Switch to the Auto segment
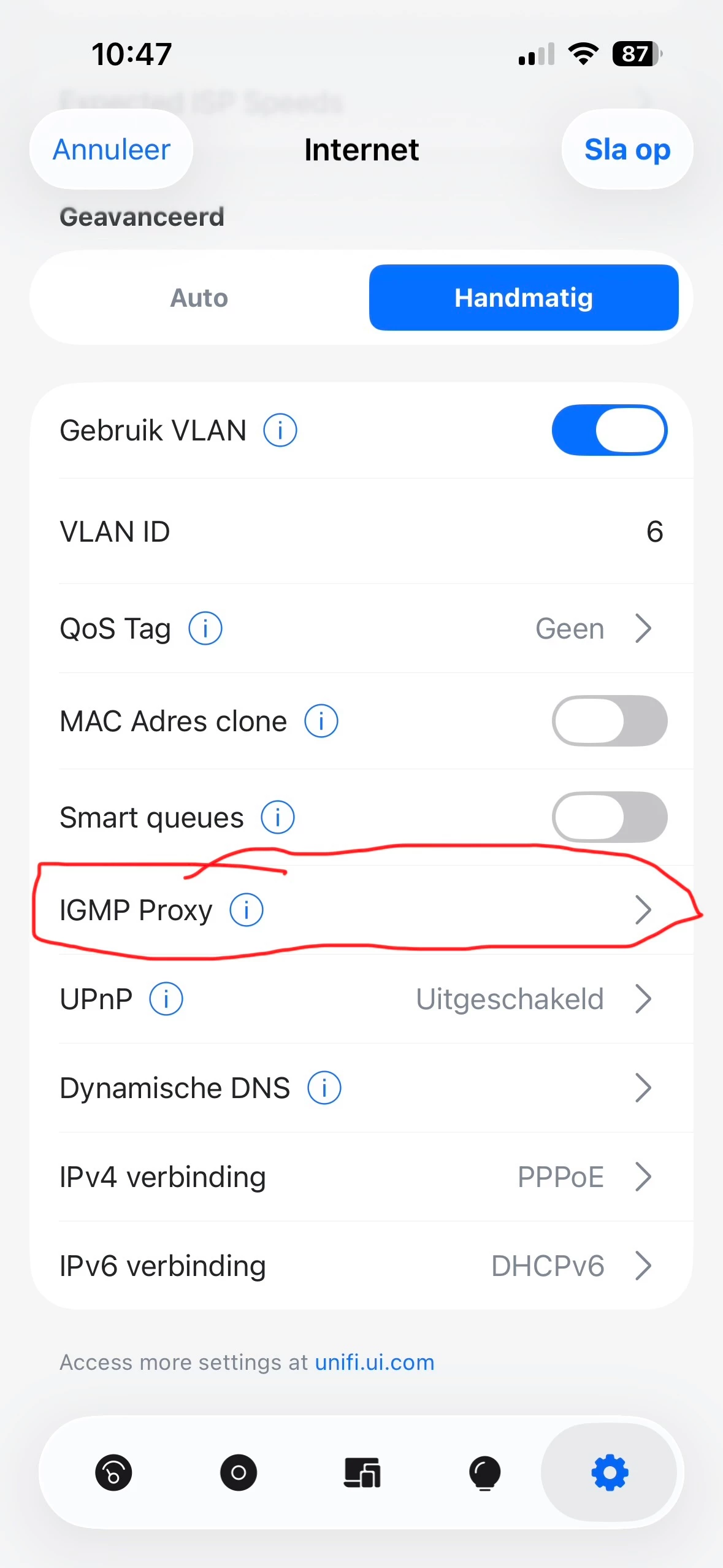This screenshot has width=723, height=1568. coord(199,298)
